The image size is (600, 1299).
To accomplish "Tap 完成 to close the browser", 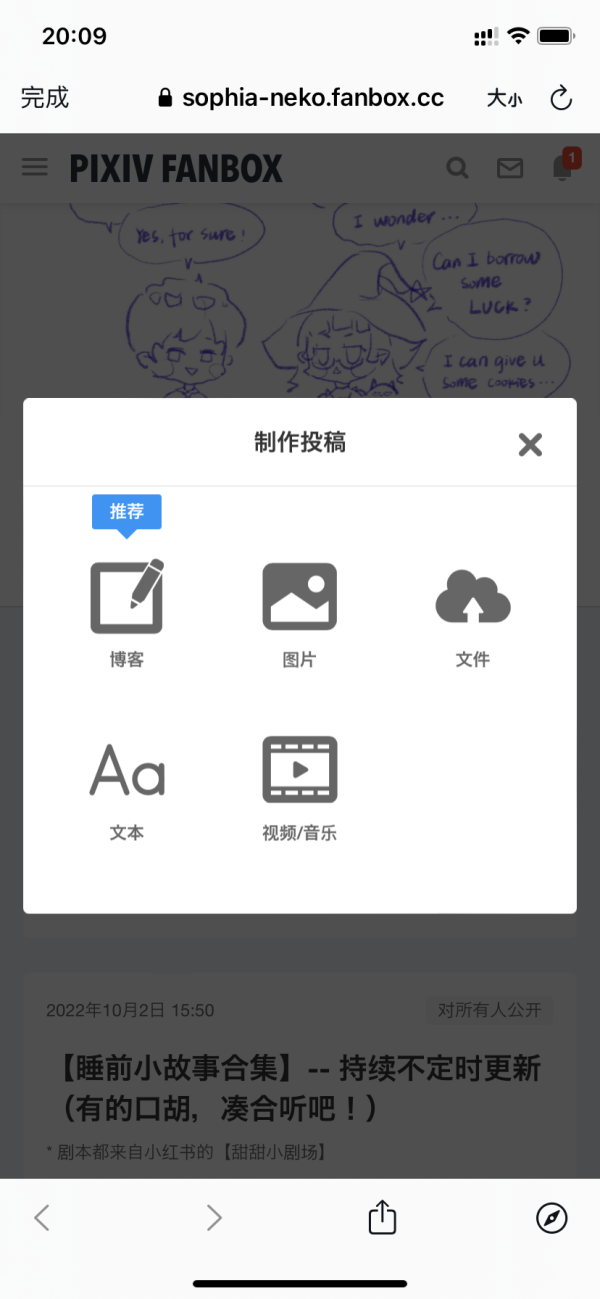I will (45, 98).
